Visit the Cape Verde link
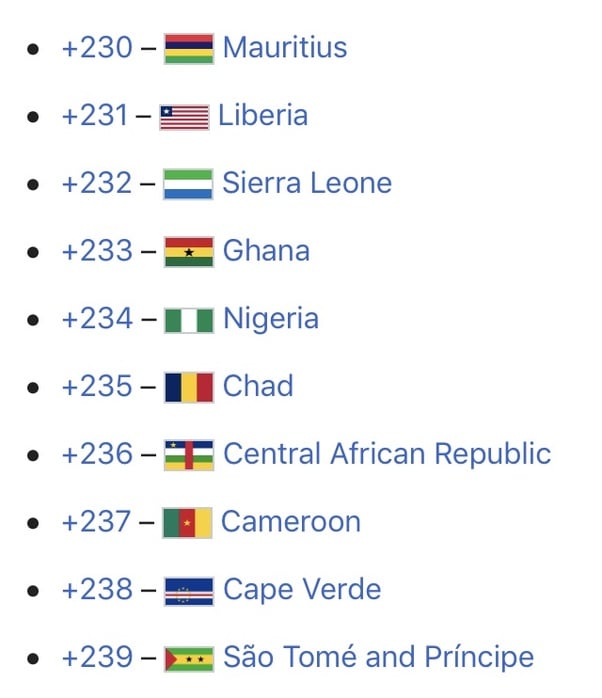 click(x=302, y=590)
